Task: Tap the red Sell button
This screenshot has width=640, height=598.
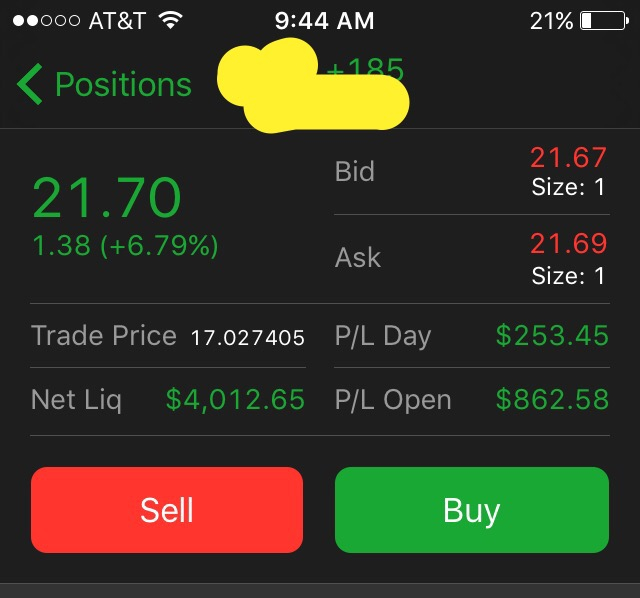Action: pos(167,510)
